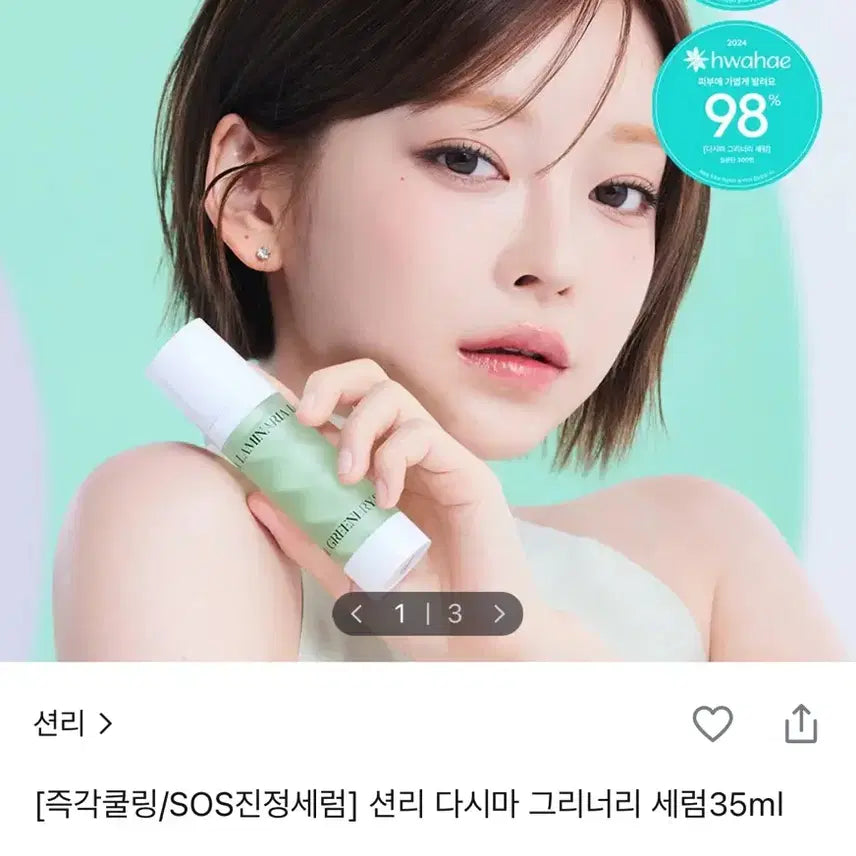
Task: Go to the next product image
Action: pos(499,614)
